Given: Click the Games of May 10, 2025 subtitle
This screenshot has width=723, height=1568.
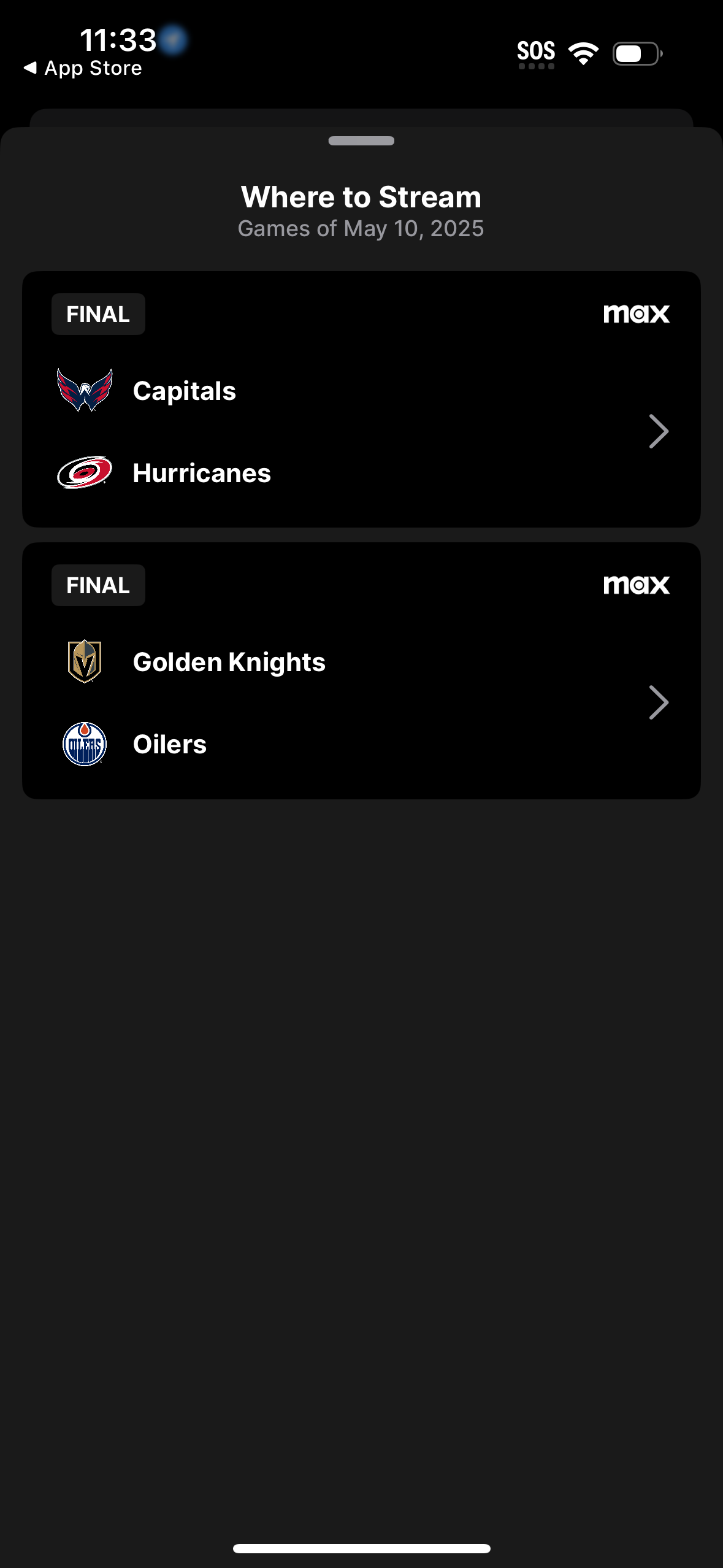Looking at the screenshot, I should (x=361, y=228).
